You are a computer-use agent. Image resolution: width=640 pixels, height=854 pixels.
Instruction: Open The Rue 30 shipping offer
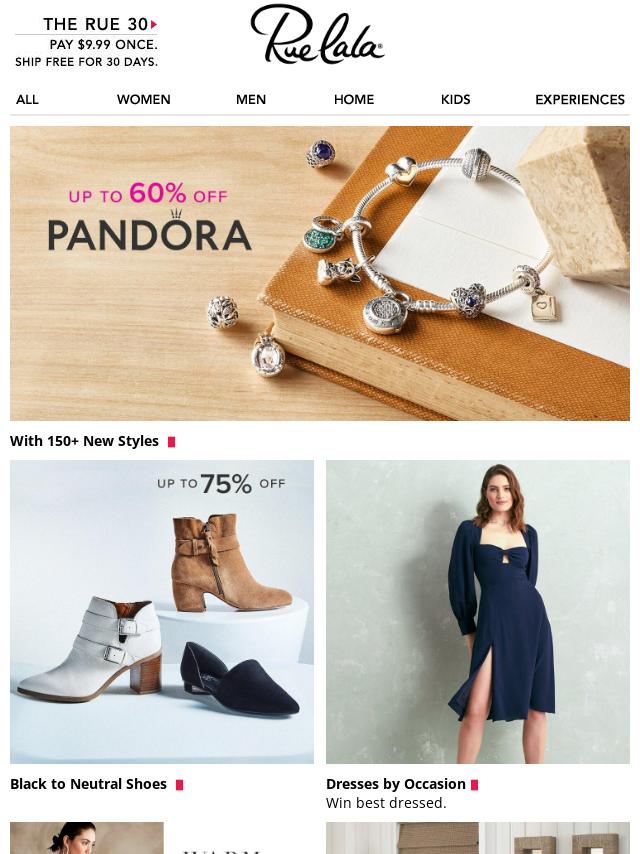click(87, 42)
